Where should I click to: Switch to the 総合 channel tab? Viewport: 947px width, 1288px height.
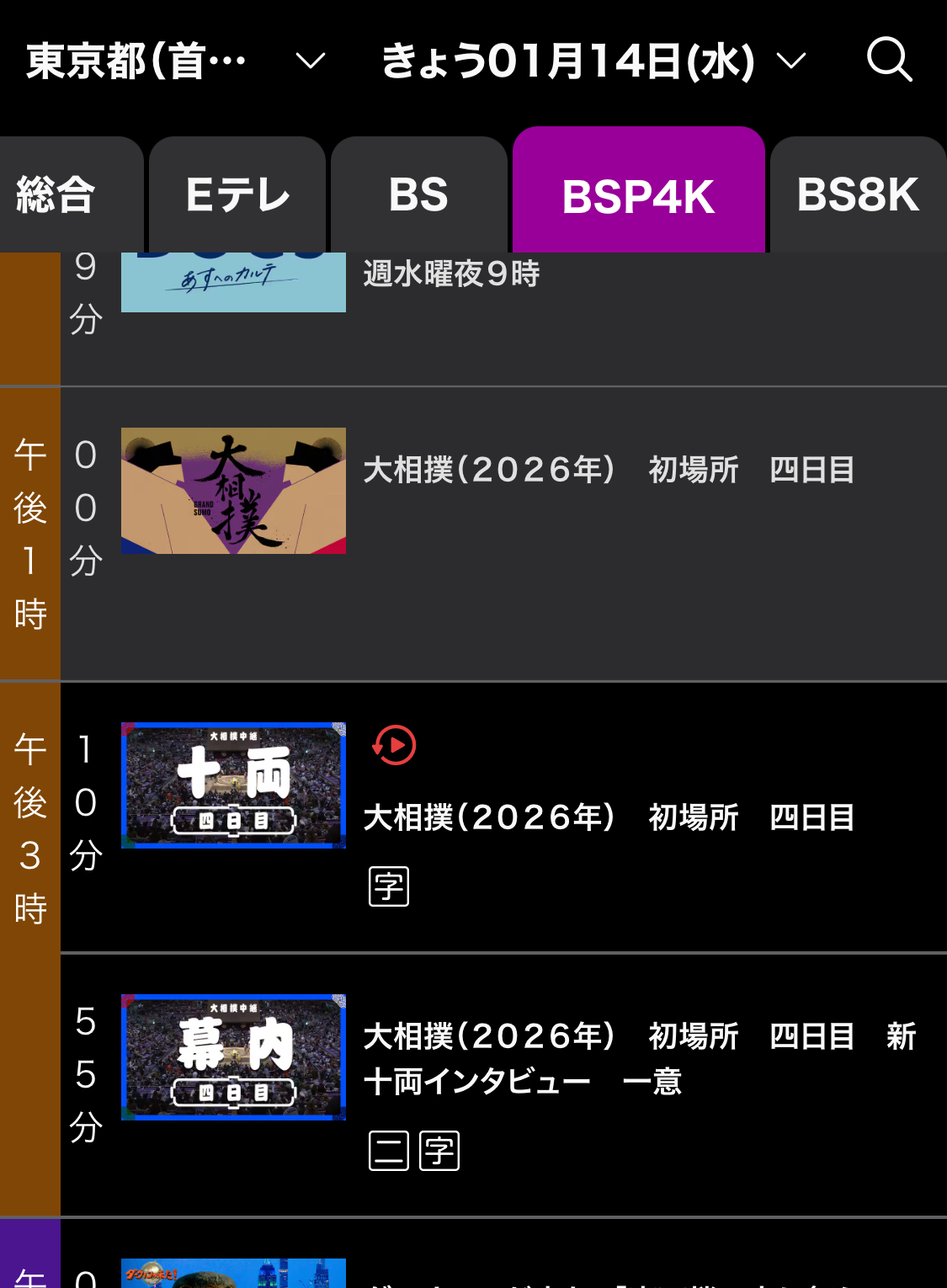point(56,195)
